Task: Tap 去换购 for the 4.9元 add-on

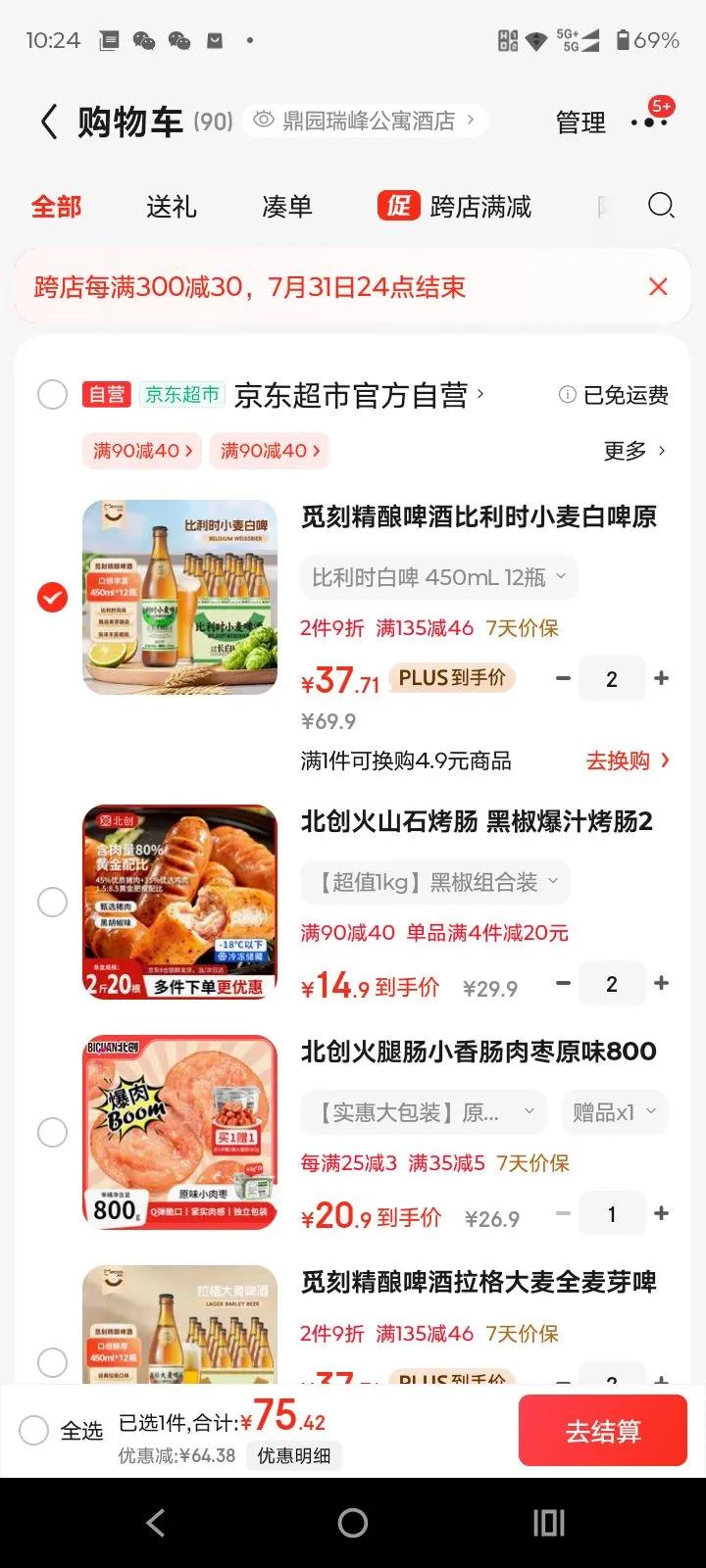Action: tap(628, 760)
